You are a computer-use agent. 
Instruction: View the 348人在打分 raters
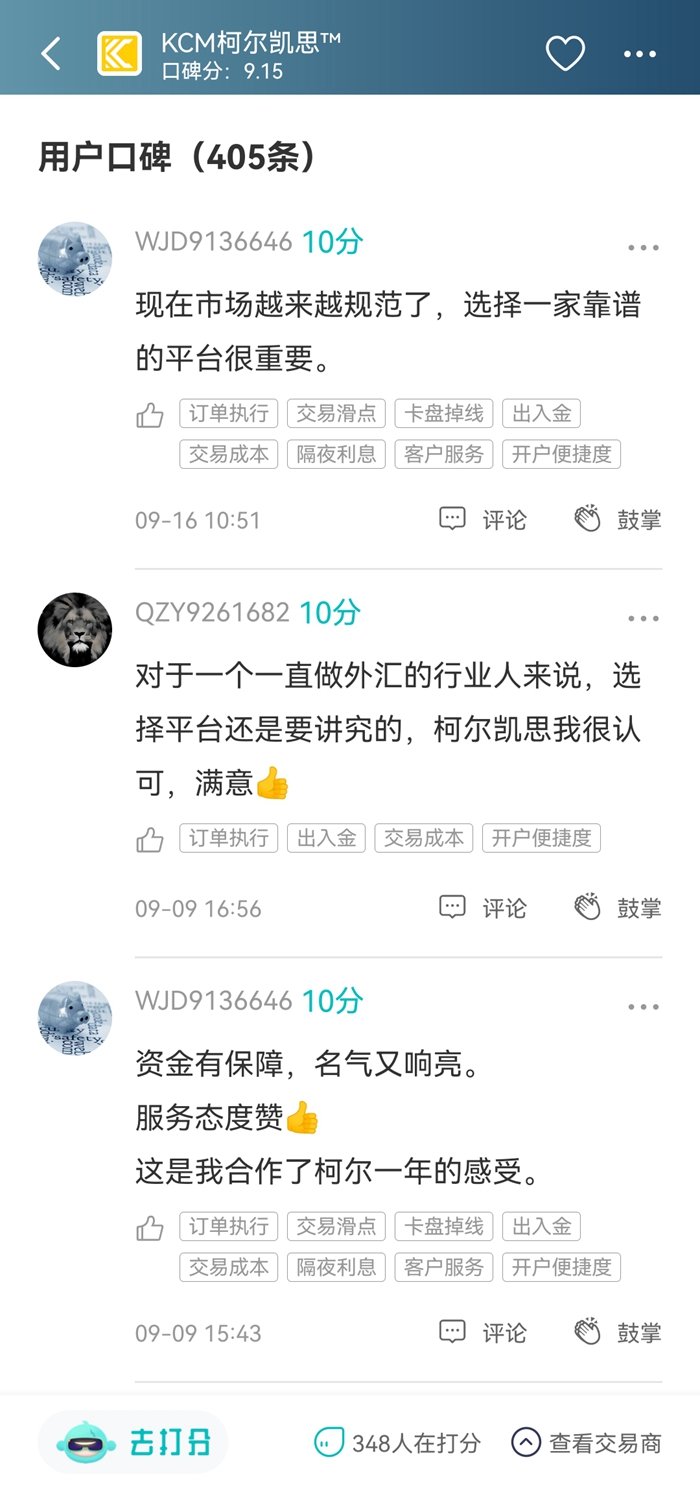click(x=397, y=1443)
